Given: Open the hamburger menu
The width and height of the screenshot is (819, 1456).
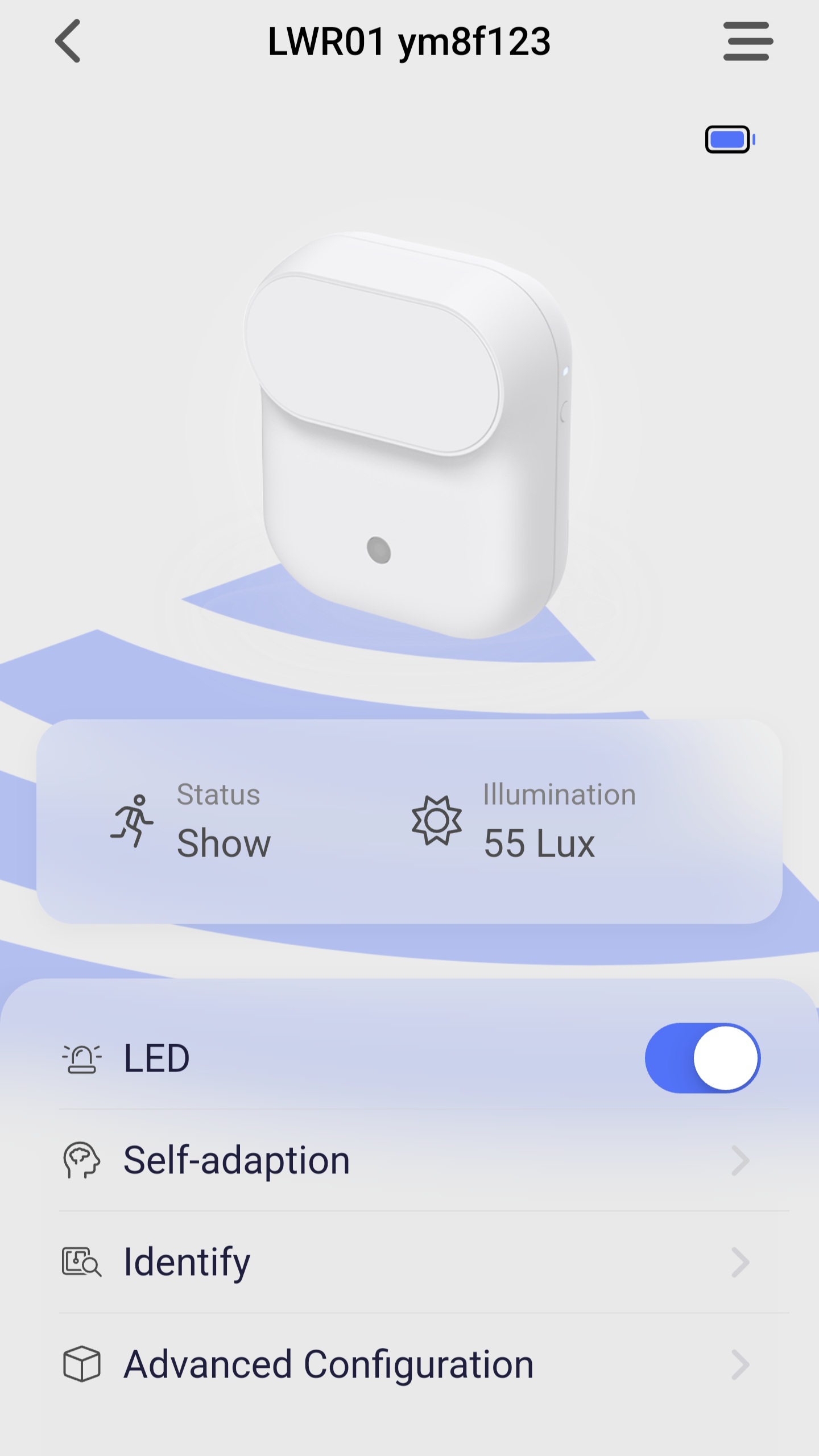Looking at the screenshot, I should (747, 41).
